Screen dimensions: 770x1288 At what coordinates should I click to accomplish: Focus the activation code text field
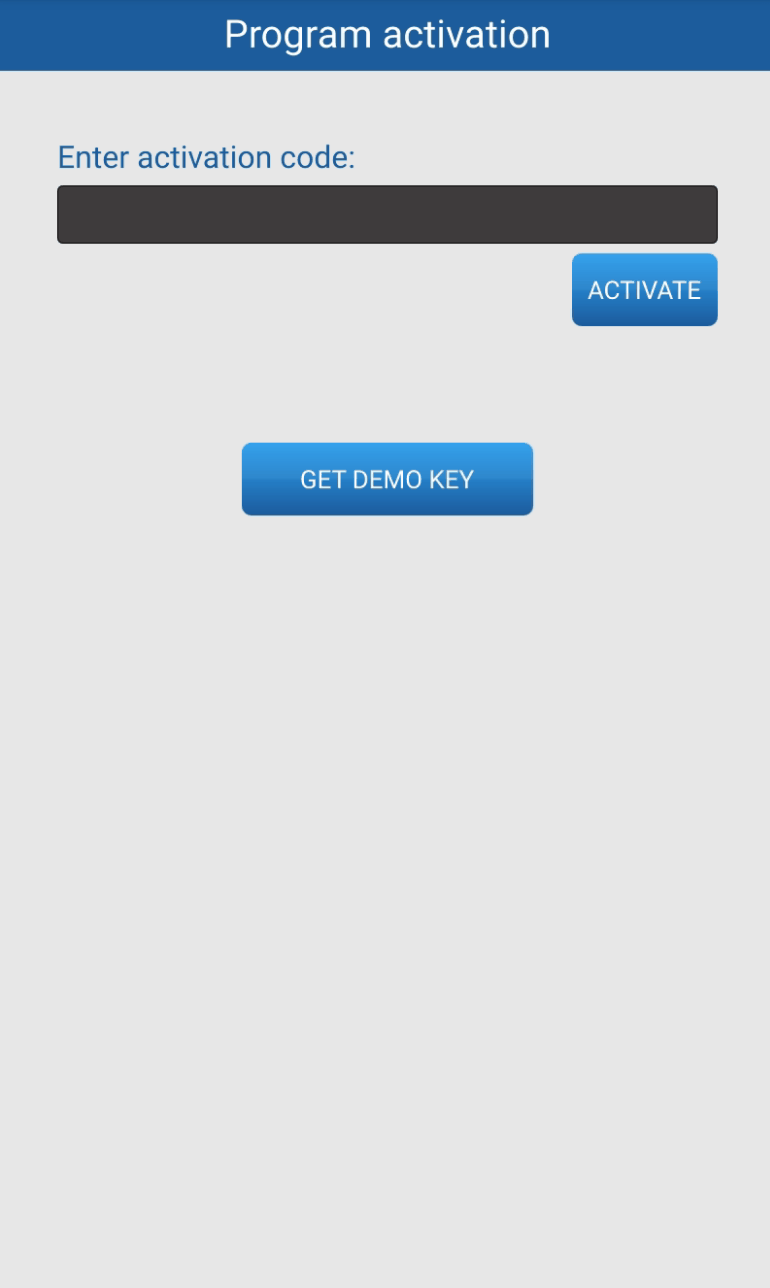387,214
